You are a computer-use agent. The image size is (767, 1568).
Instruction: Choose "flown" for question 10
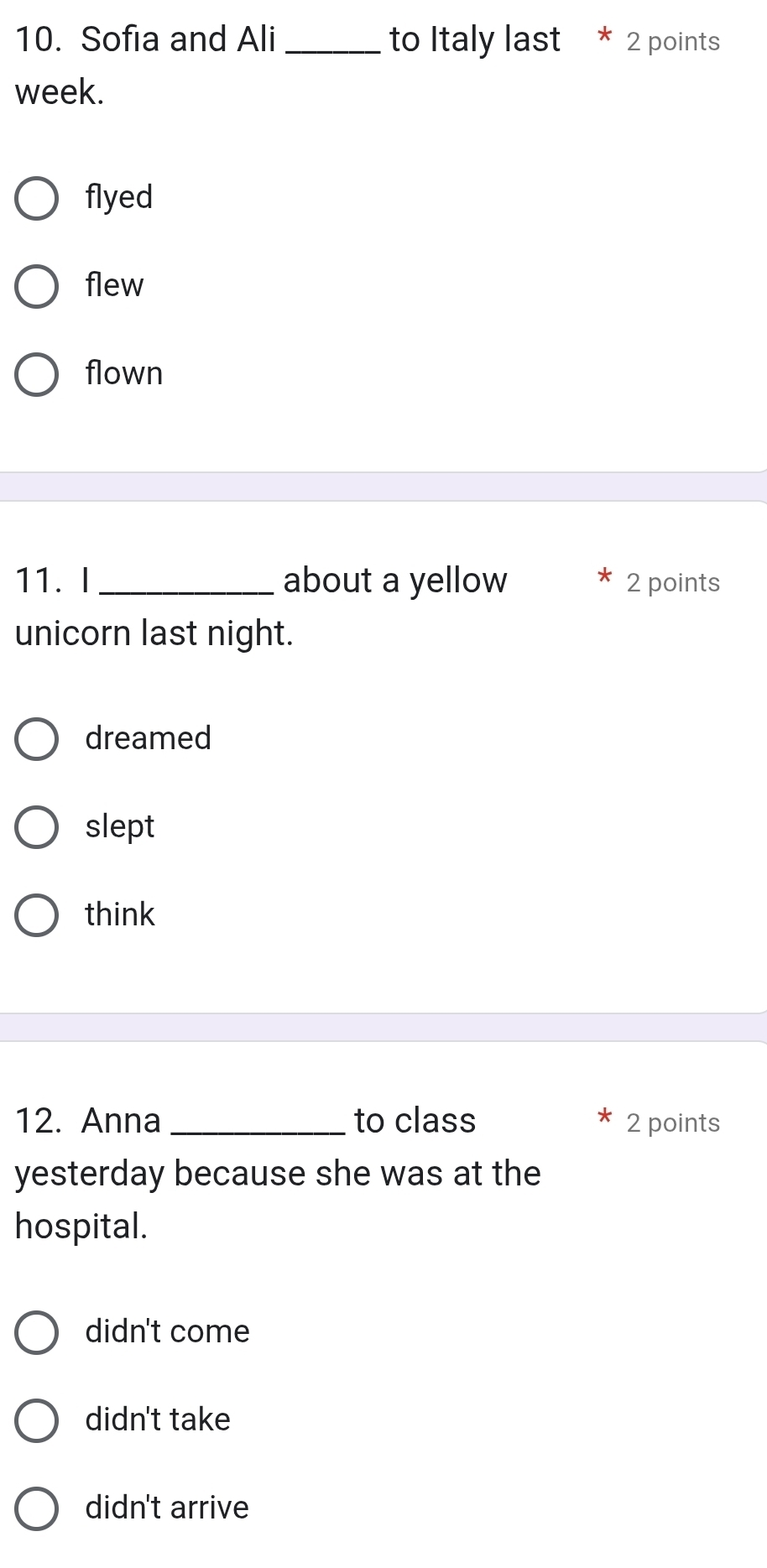coord(37,375)
